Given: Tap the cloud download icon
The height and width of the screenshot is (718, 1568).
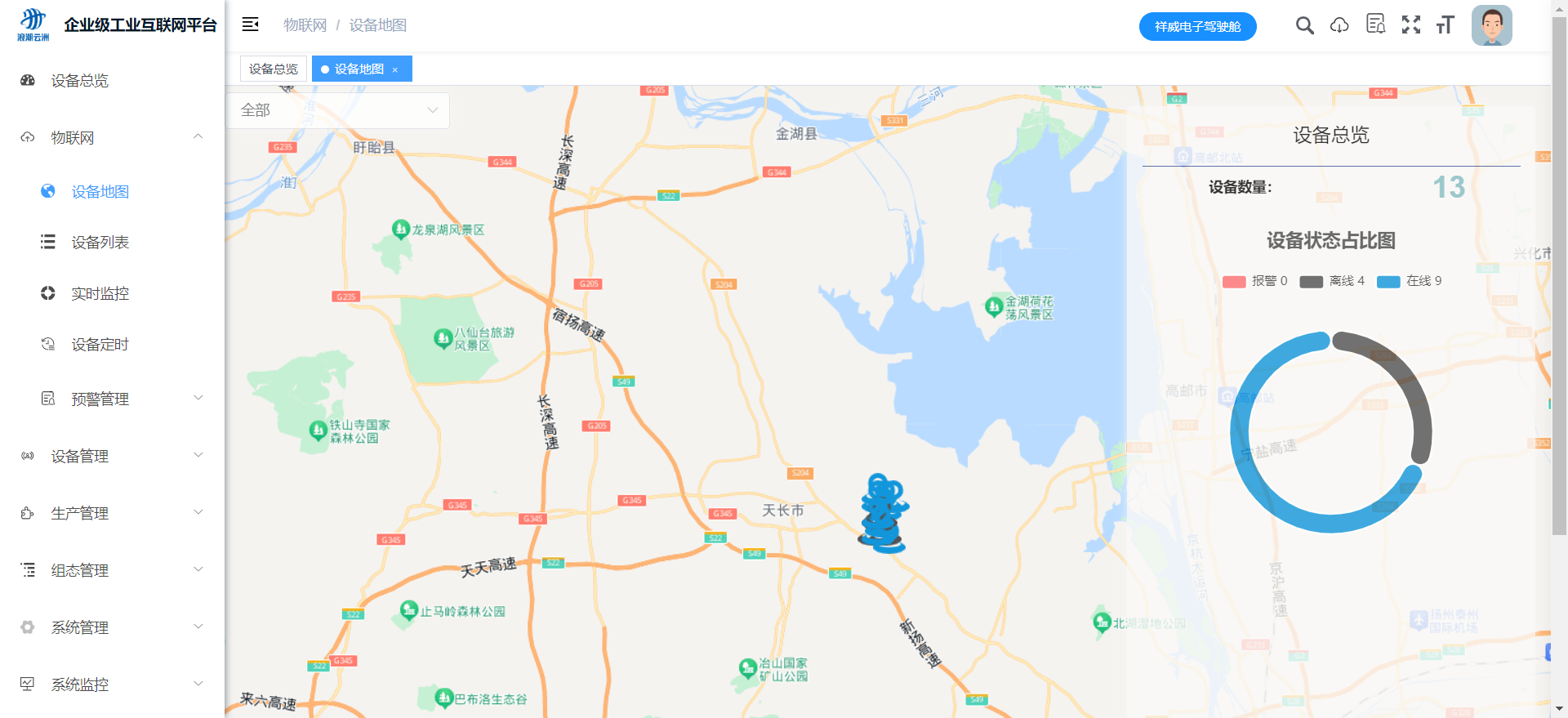Looking at the screenshot, I should point(1339,25).
